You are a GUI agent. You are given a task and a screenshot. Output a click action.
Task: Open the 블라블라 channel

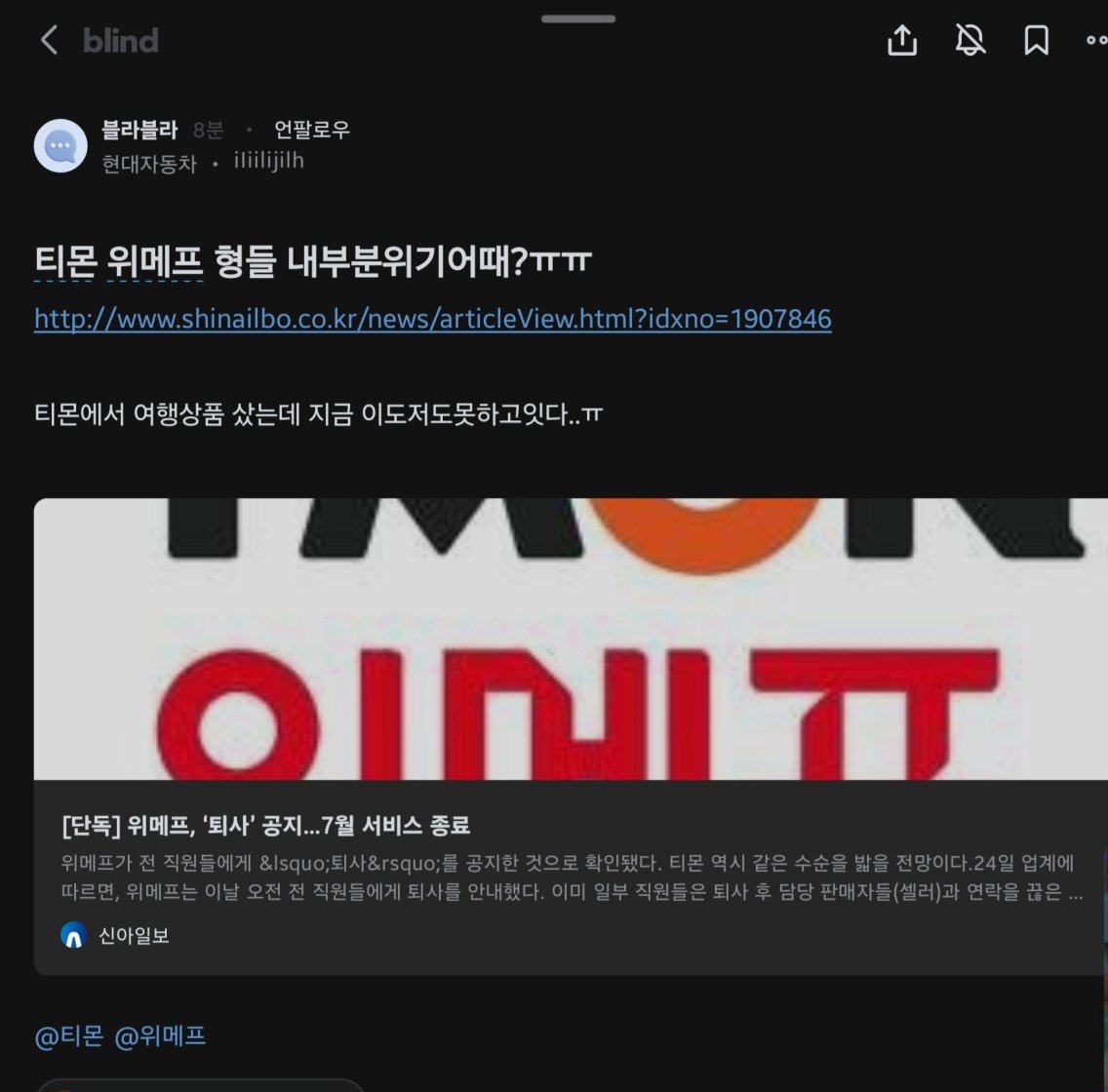(139, 129)
